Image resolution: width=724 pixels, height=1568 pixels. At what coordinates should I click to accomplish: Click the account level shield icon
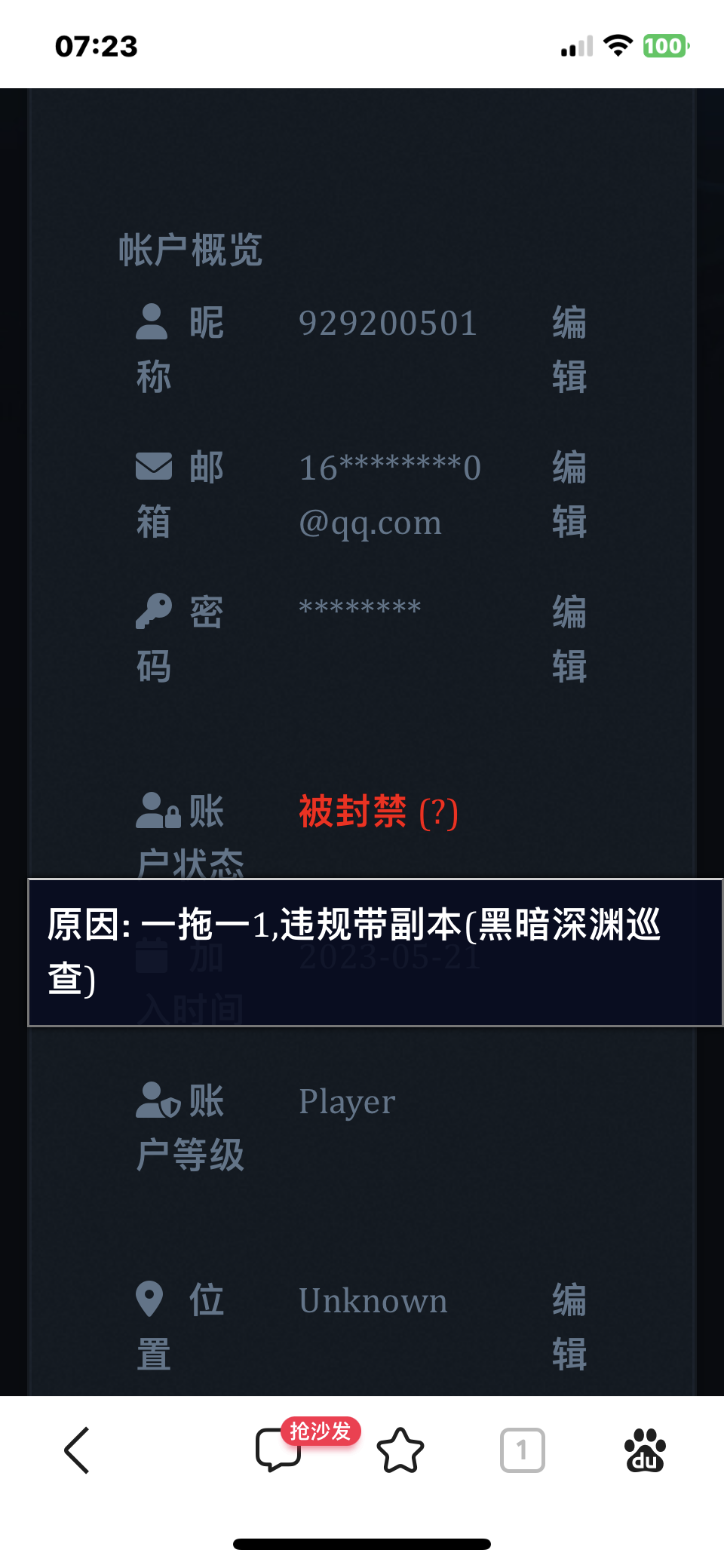[x=157, y=1101]
